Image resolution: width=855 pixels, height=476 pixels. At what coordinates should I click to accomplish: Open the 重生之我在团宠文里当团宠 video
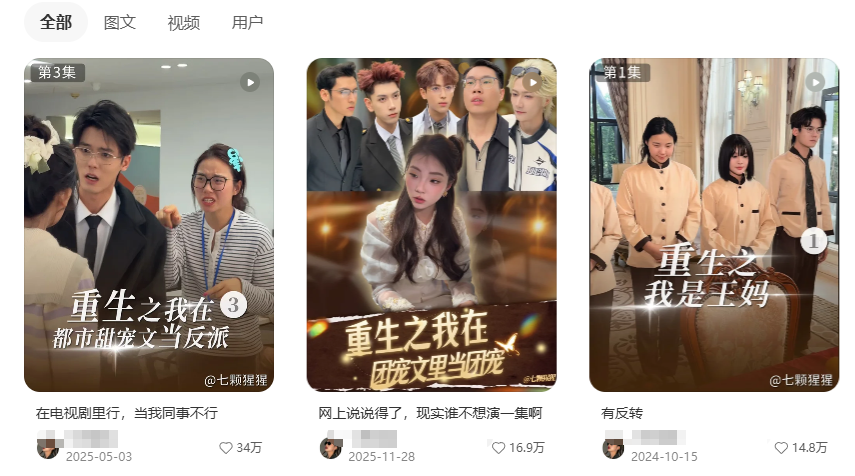point(431,224)
